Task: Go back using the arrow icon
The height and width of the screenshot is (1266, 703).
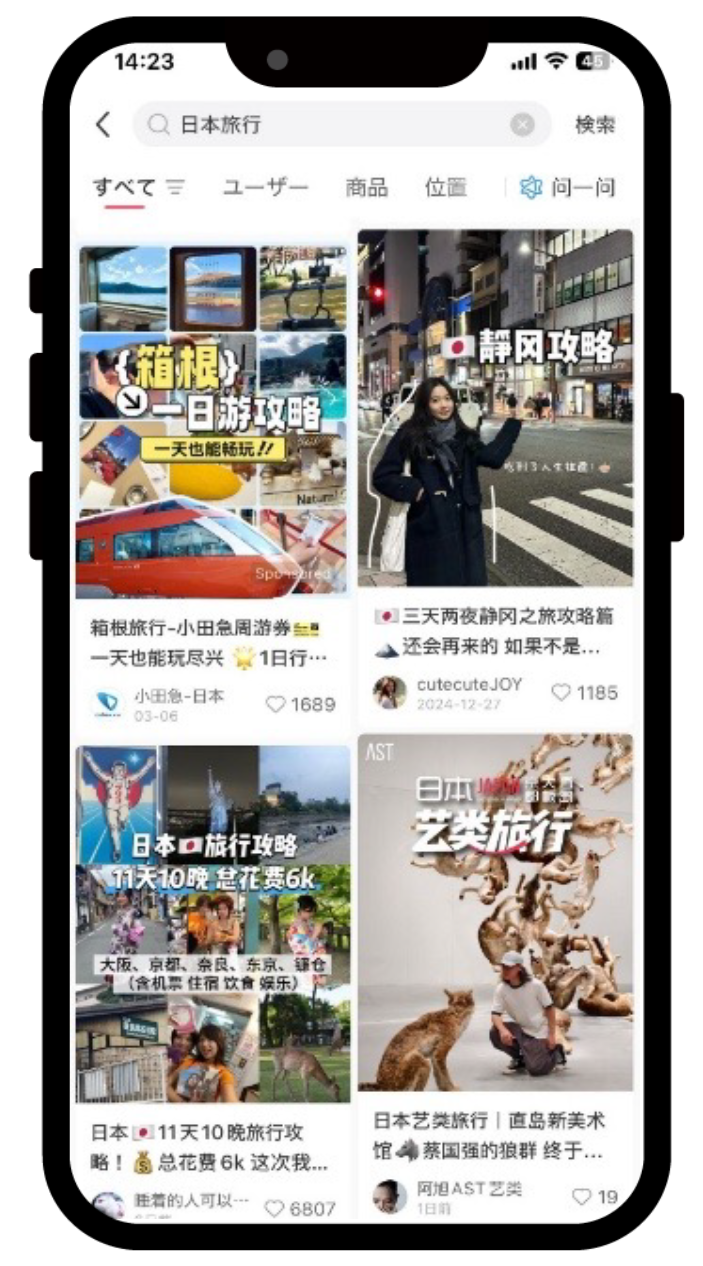Action: tap(104, 124)
